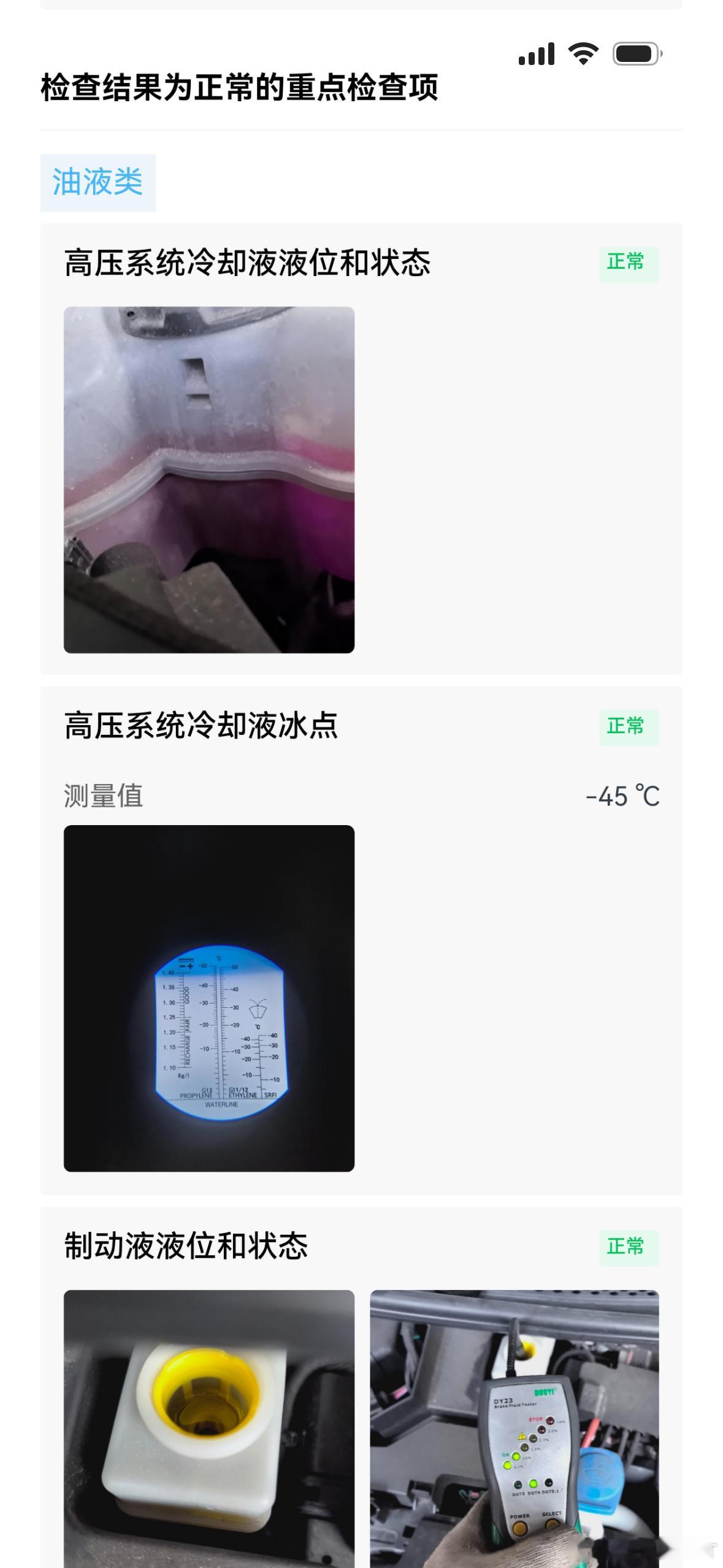Click the Wi-Fi icon in the status bar

[x=584, y=54]
